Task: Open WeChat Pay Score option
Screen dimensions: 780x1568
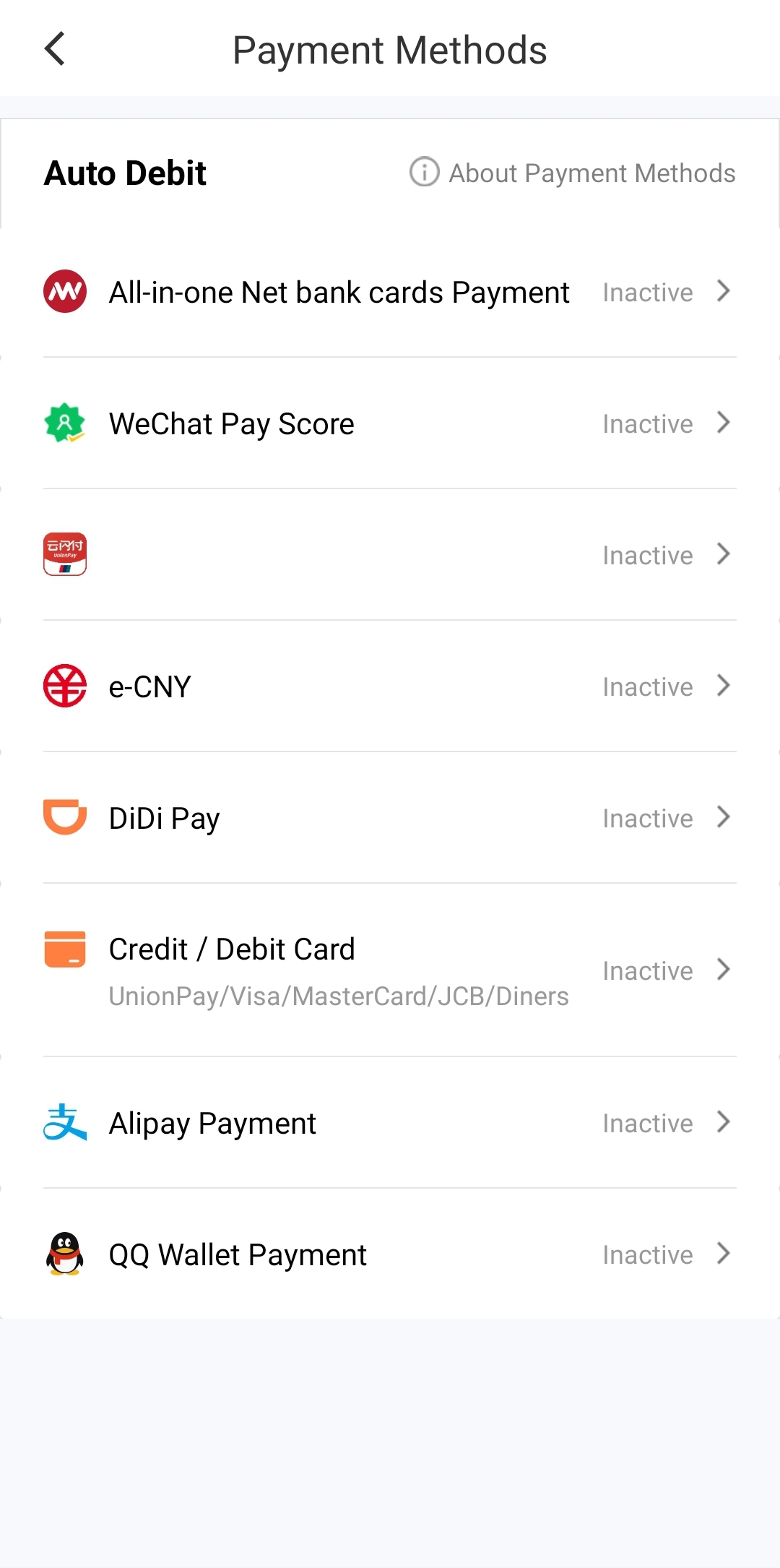Action: pyautogui.click(x=390, y=424)
